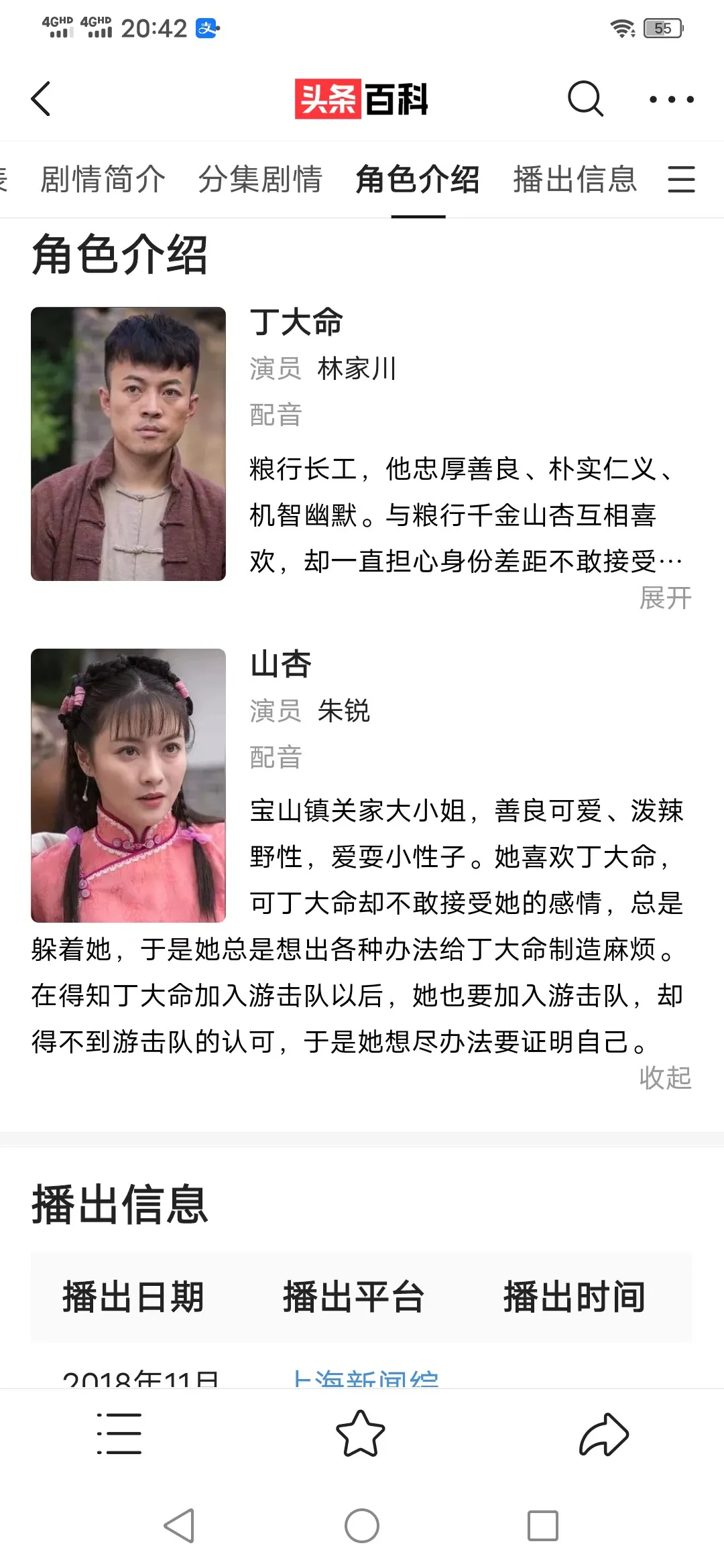The height and width of the screenshot is (1568, 724).
Task: Open actor 林家川's page
Action: (x=357, y=369)
